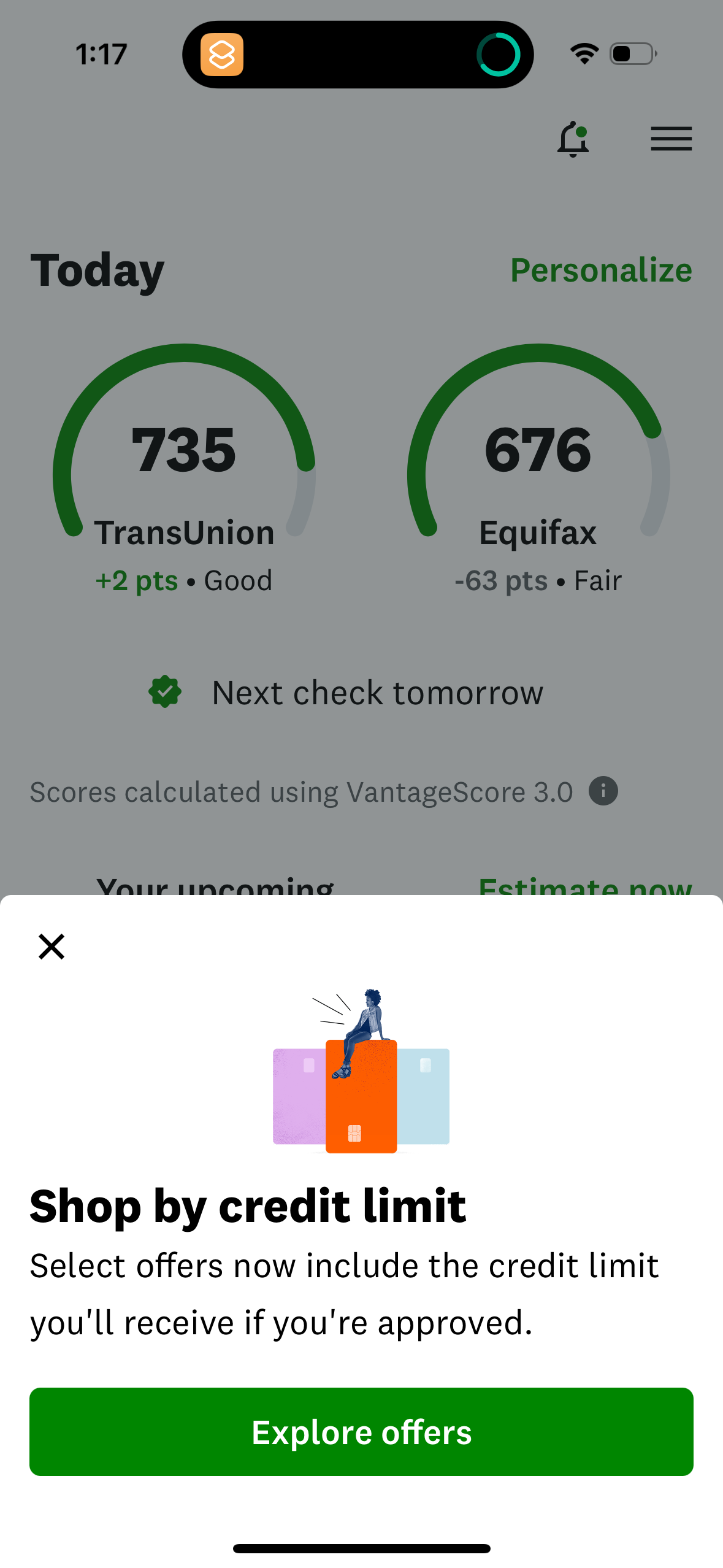This screenshot has width=723, height=1568.
Task: Tap the Today heading
Action: pyautogui.click(x=97, y=270)
